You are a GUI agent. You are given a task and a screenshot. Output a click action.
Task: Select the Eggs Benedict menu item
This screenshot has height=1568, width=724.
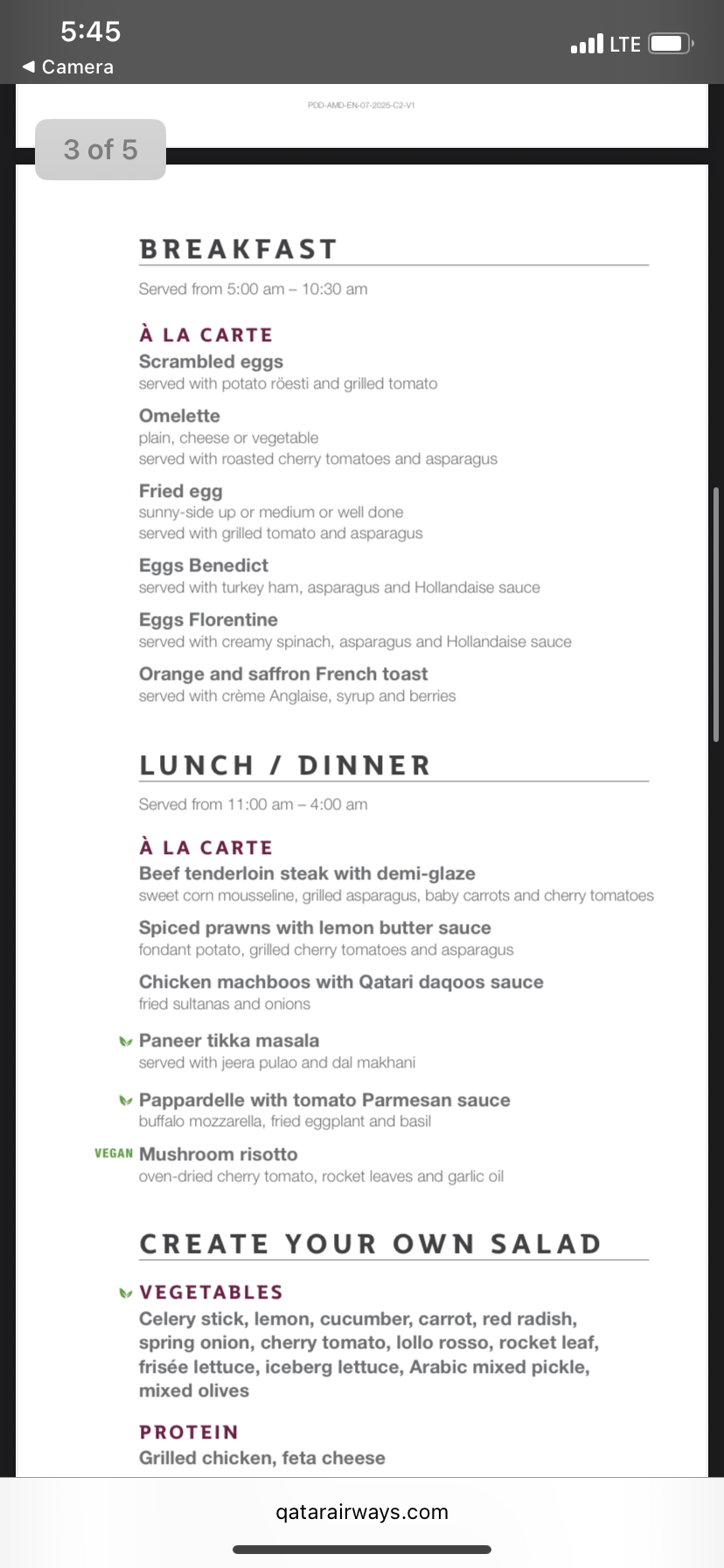tap(203, 565)
